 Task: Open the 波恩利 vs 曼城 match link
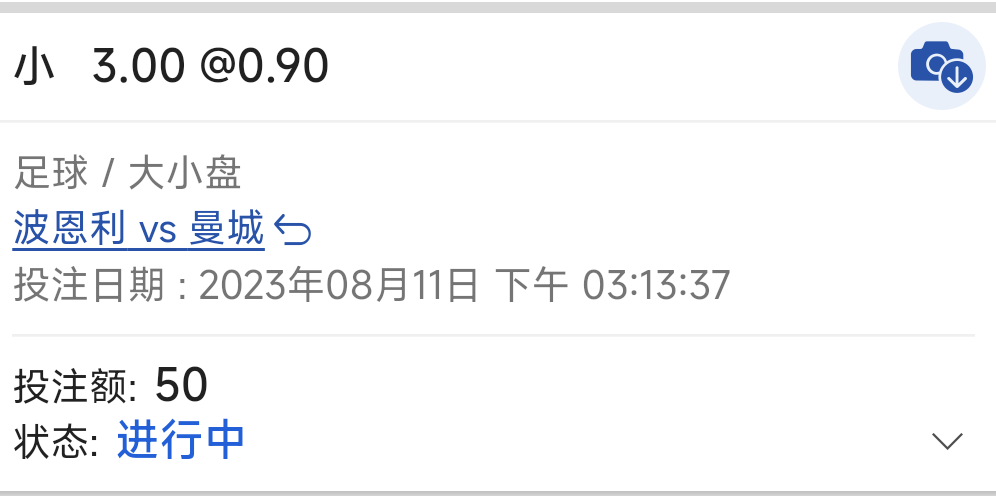pos(139,230)
